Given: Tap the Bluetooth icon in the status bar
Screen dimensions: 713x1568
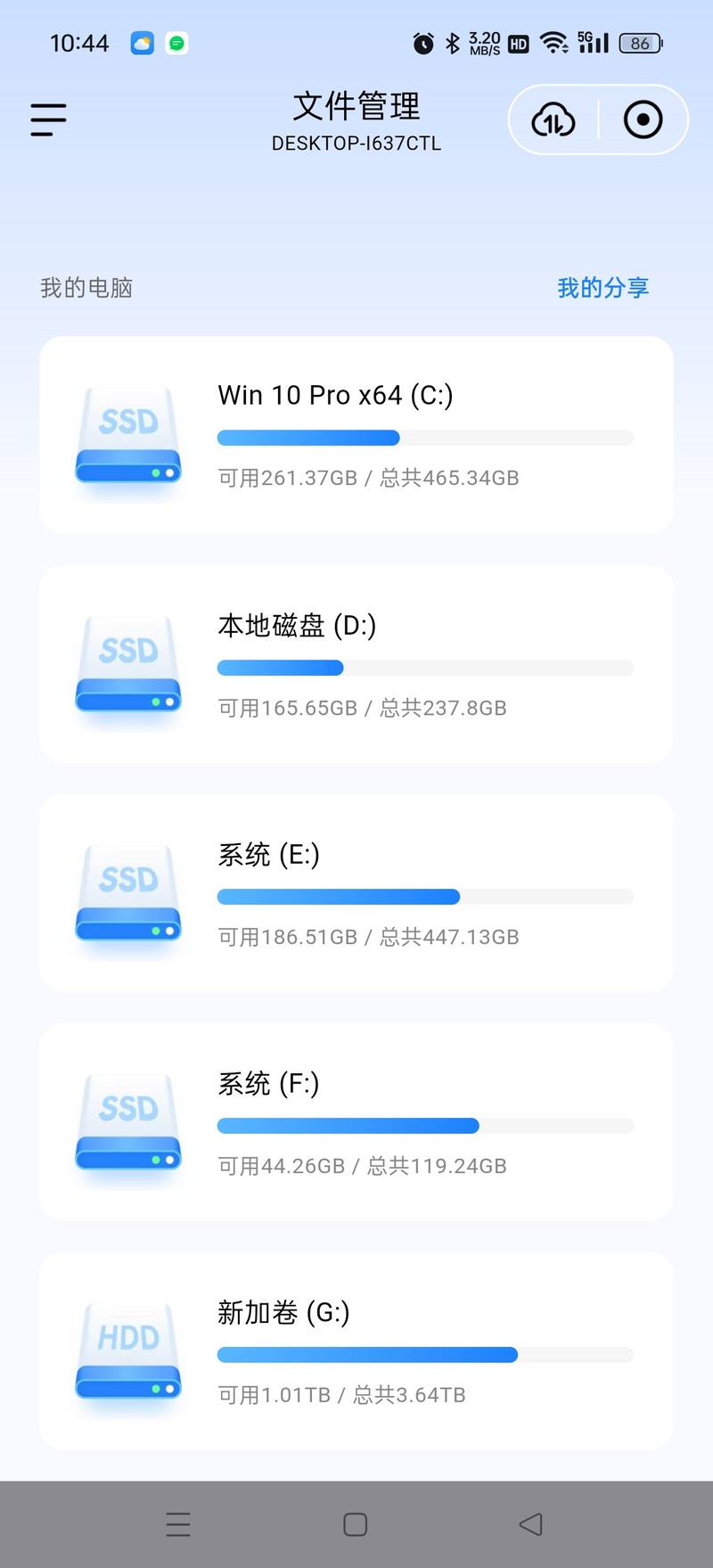Looking at the screenshot, I should [453, 42].
